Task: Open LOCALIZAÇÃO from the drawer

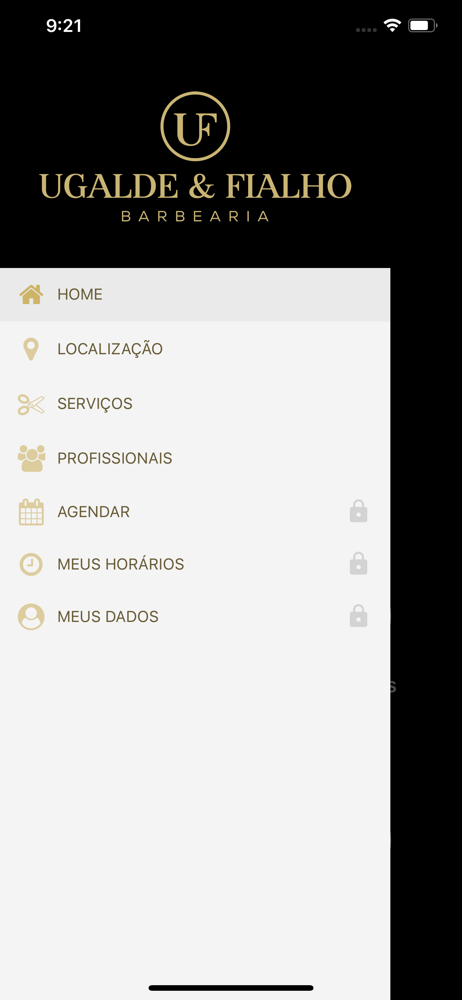Action: (195, 349)
